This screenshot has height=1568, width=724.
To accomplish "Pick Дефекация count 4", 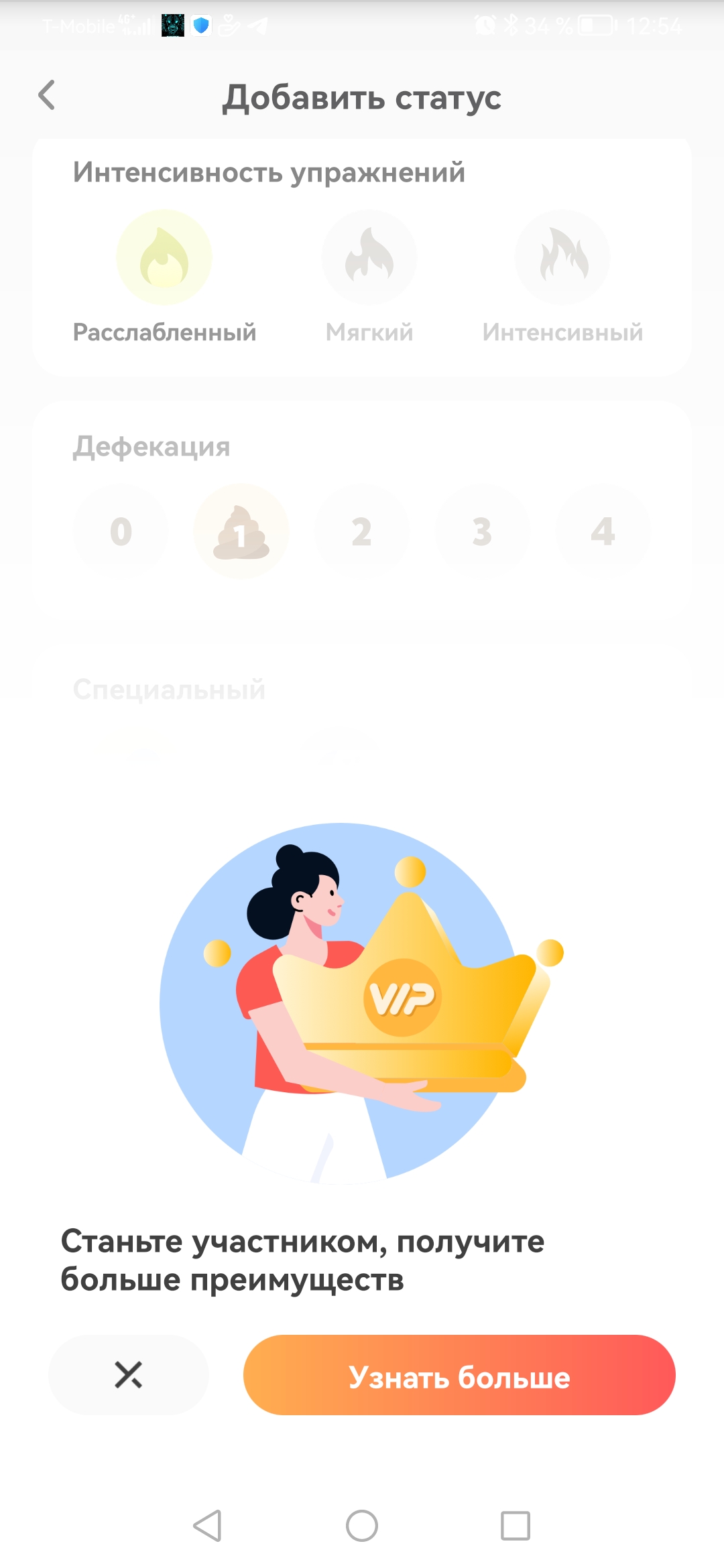I will tap(603, 531).
